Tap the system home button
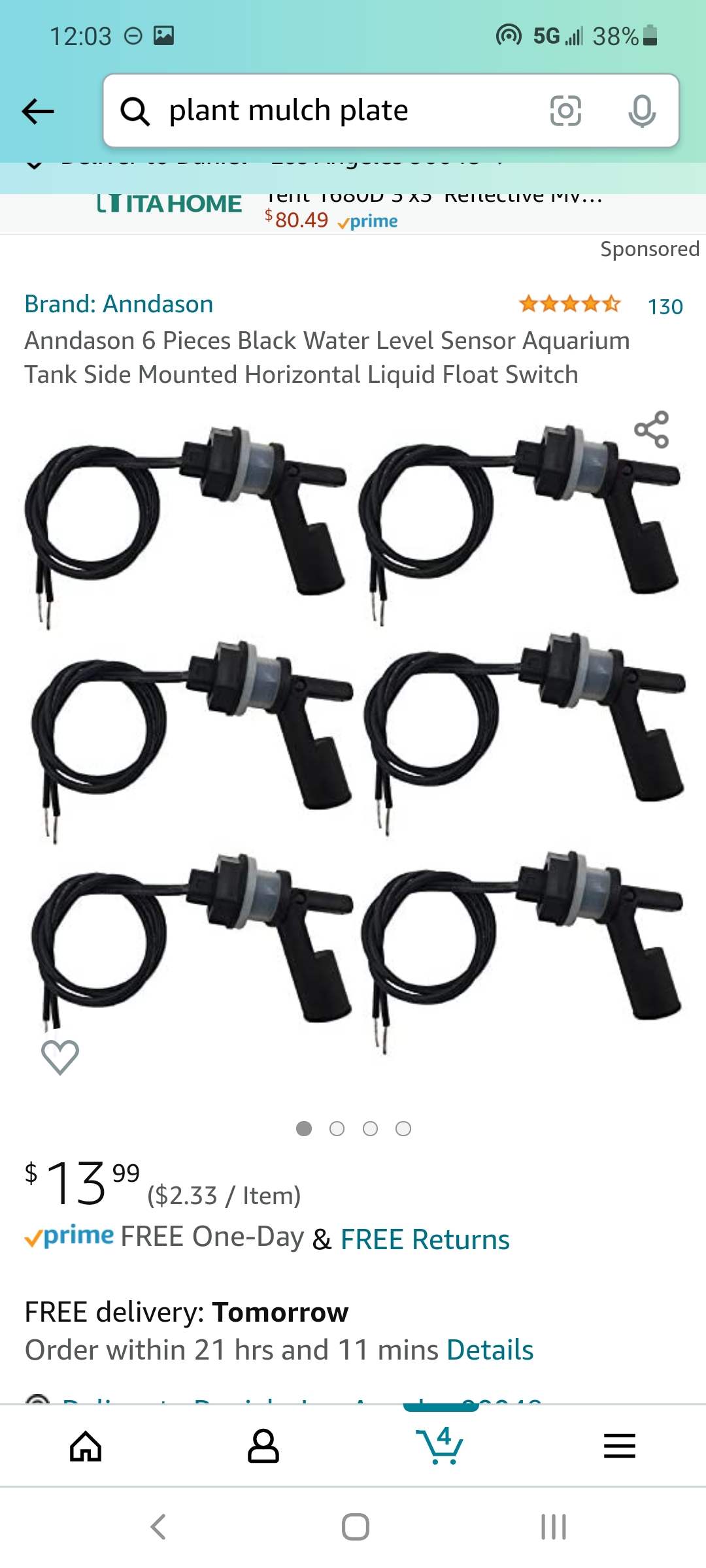706x1568 pixels. (355, 1527)
